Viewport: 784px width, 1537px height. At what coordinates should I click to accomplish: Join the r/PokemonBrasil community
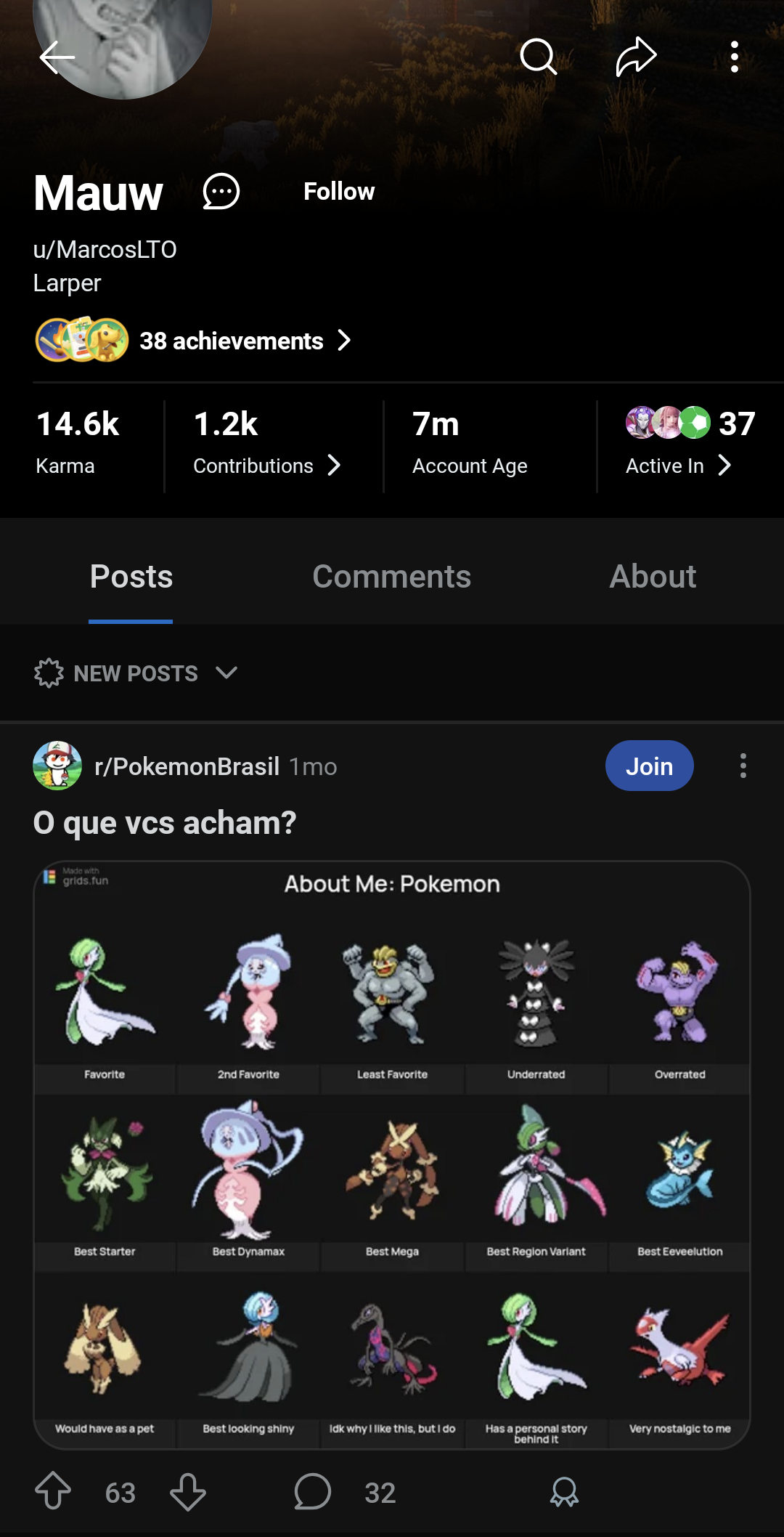[x=649, y=766]
